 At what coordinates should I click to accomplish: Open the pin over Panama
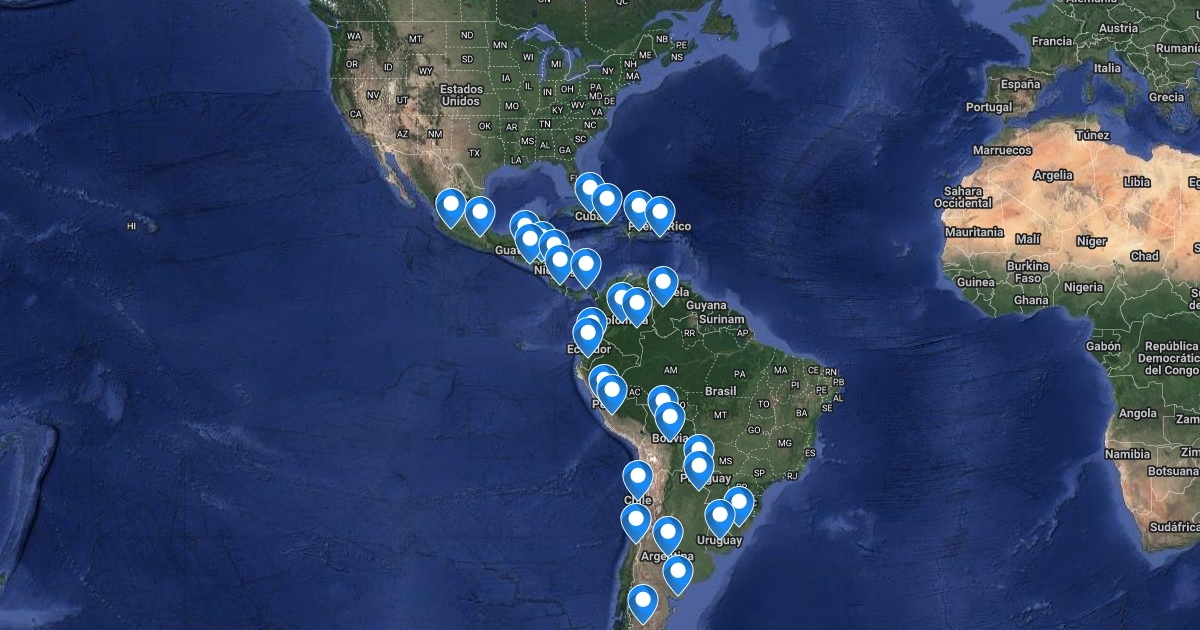click(x=585, y=267)
